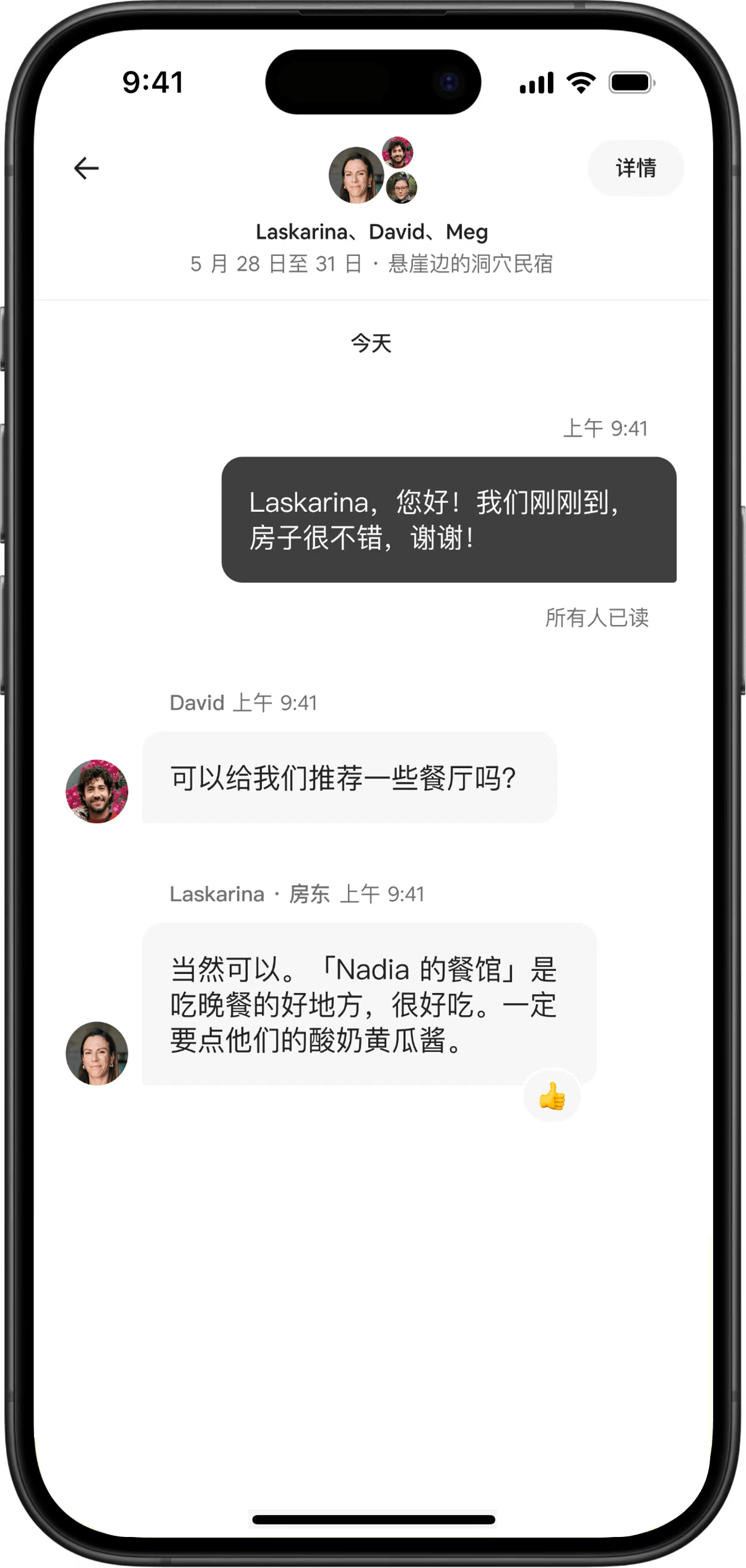Viewport: 746px width, 1568px height.
Task: Go back using the arrow icon
Action: [87, 168]
